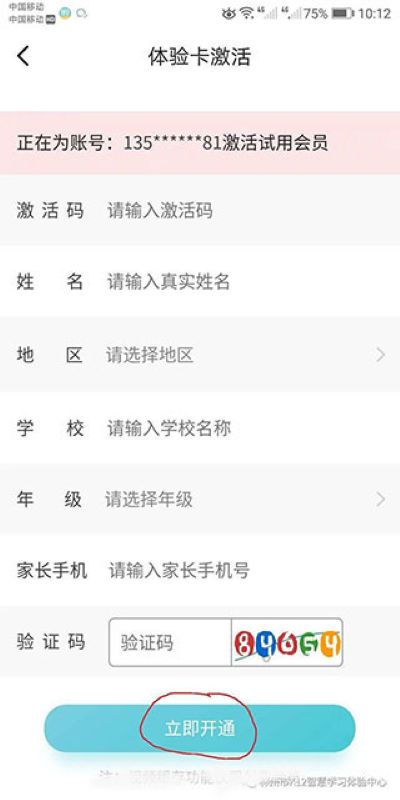400x800 pixels.
Task: Select the 验证码 text box
Action: pyautogui.click(x=170, y=642)
